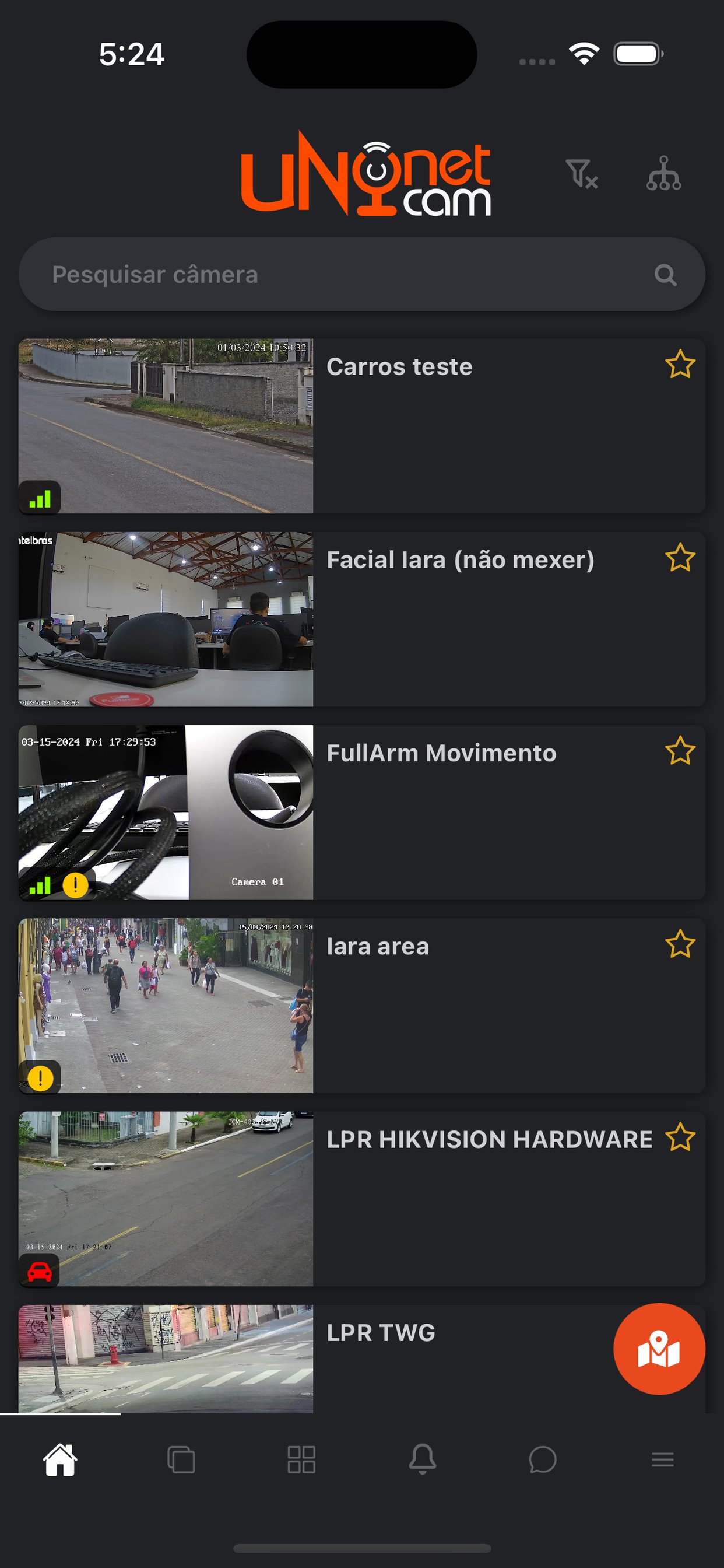This screenshot has height=1568, width=724.
Task: Tap the green signal bars on Carros teste
Action: click(x=40, y=498)
